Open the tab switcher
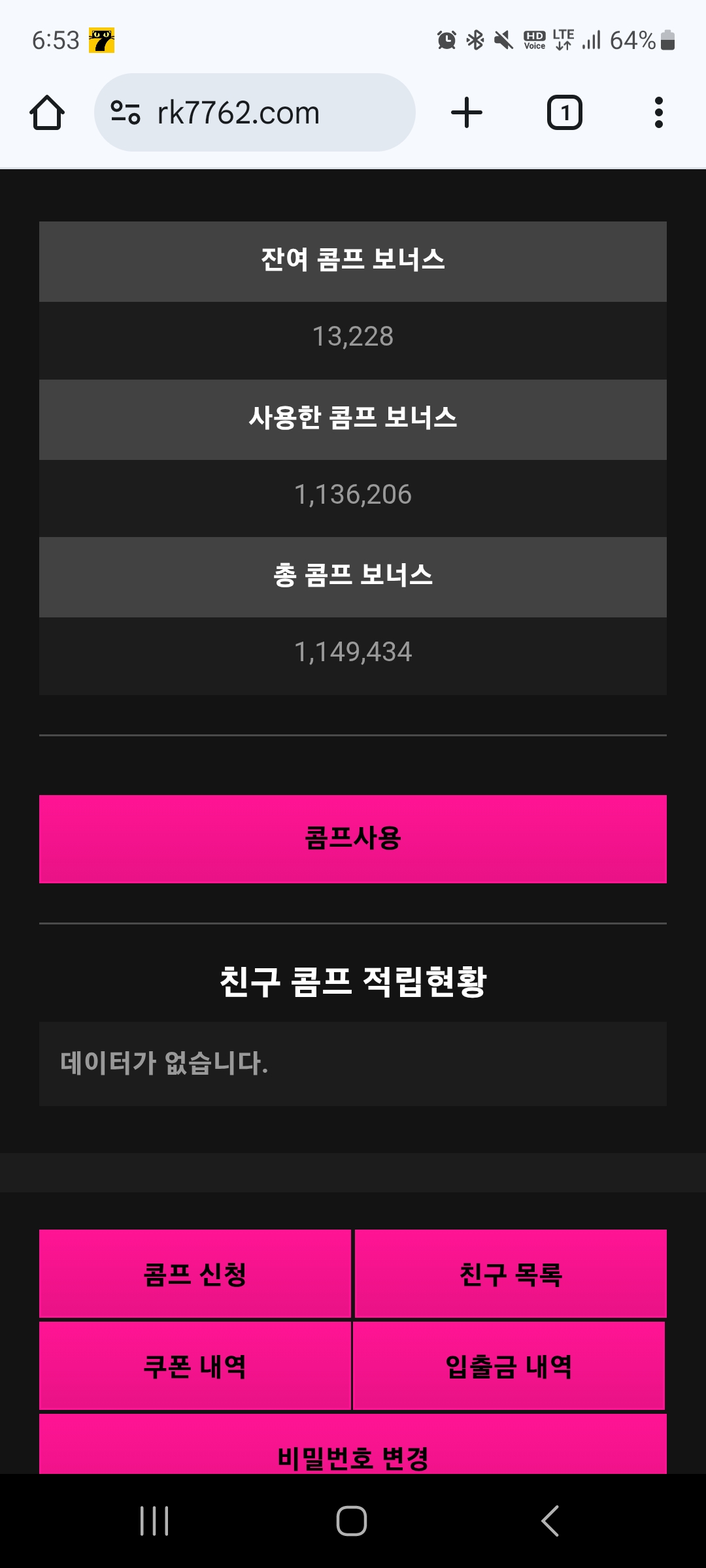The height and width of the screenshot is (1568, 706). click(x=565, y=112)
